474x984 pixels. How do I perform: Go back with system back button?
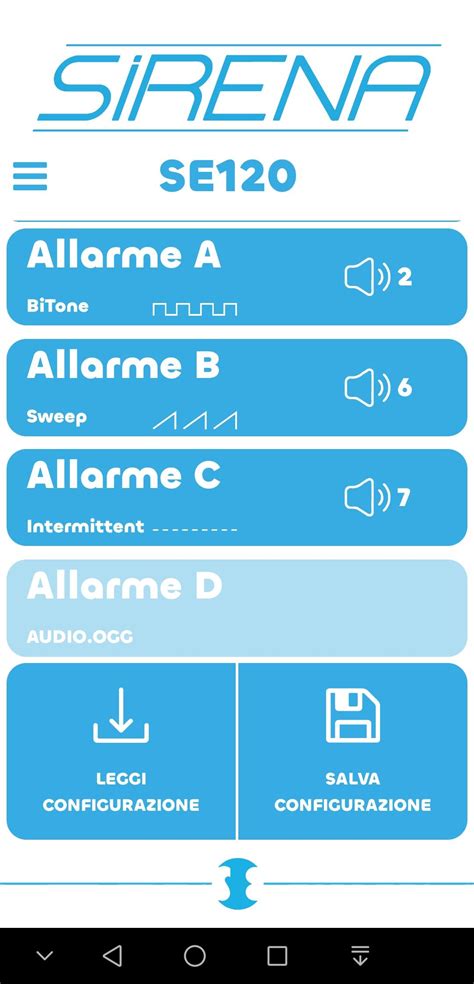tap(112, 956)
